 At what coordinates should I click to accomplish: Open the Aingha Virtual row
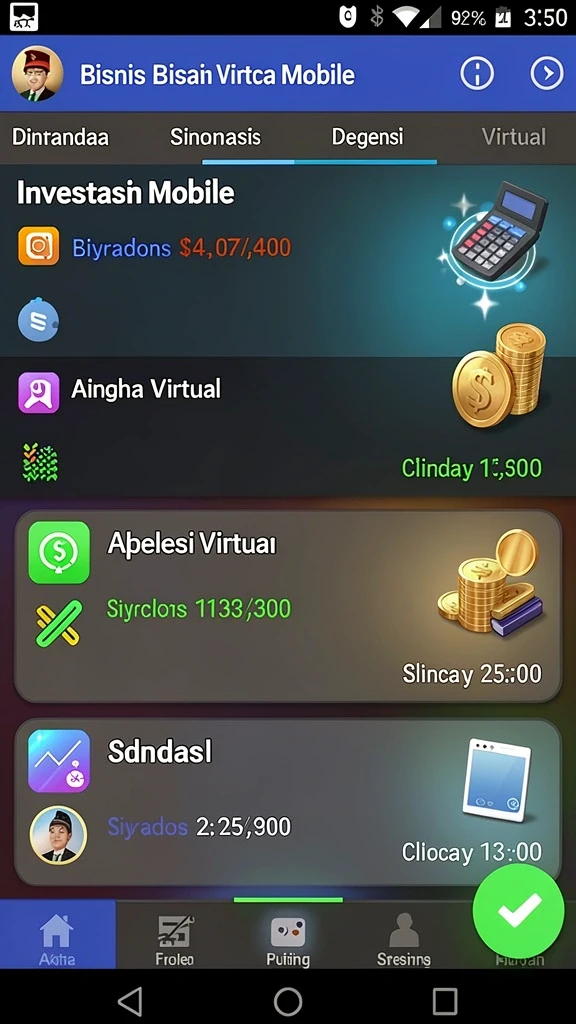[x=288, y=426]
